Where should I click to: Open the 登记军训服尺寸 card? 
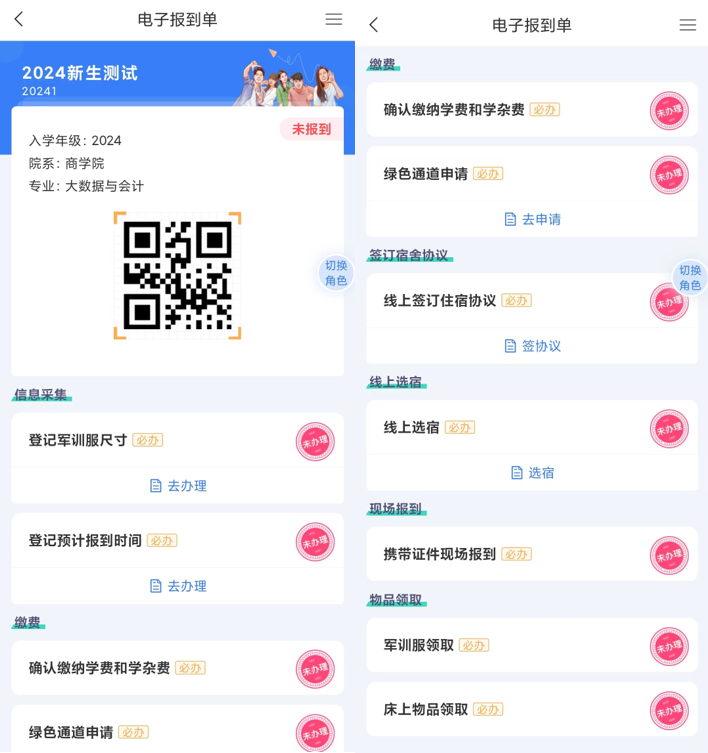[x=78, y=440]
